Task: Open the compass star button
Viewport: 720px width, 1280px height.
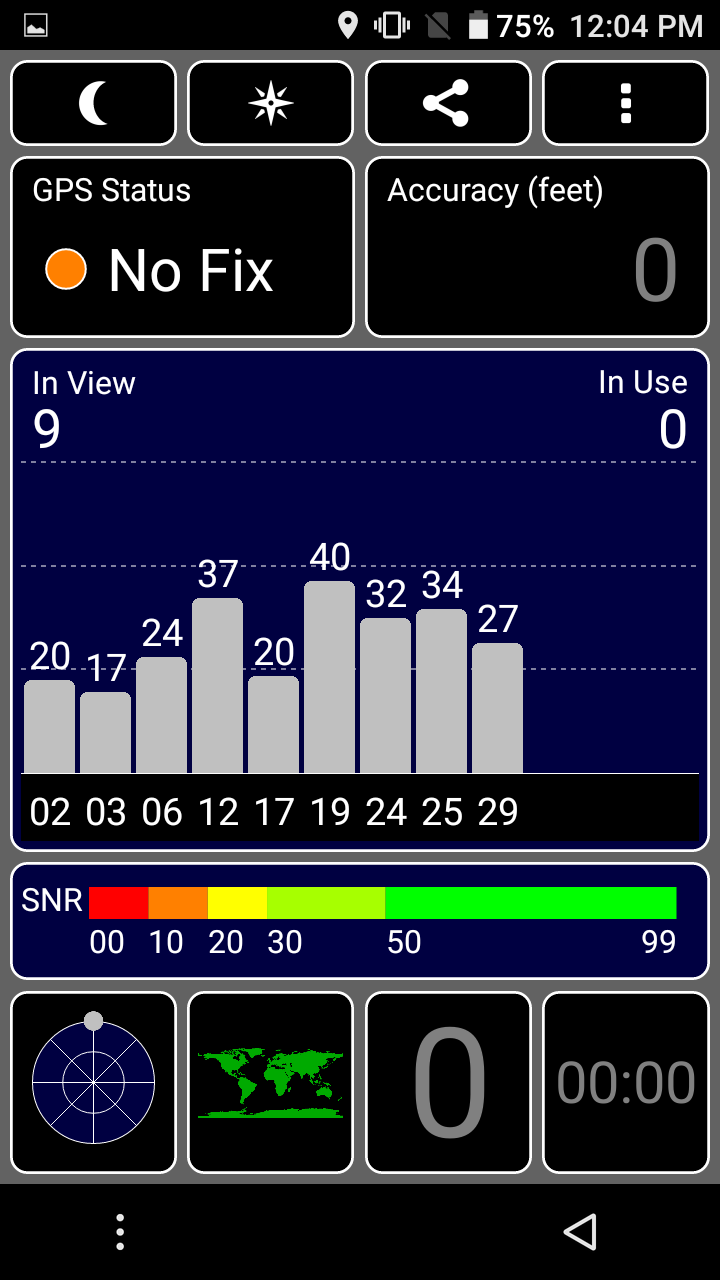Action: [x=271, y=103]
